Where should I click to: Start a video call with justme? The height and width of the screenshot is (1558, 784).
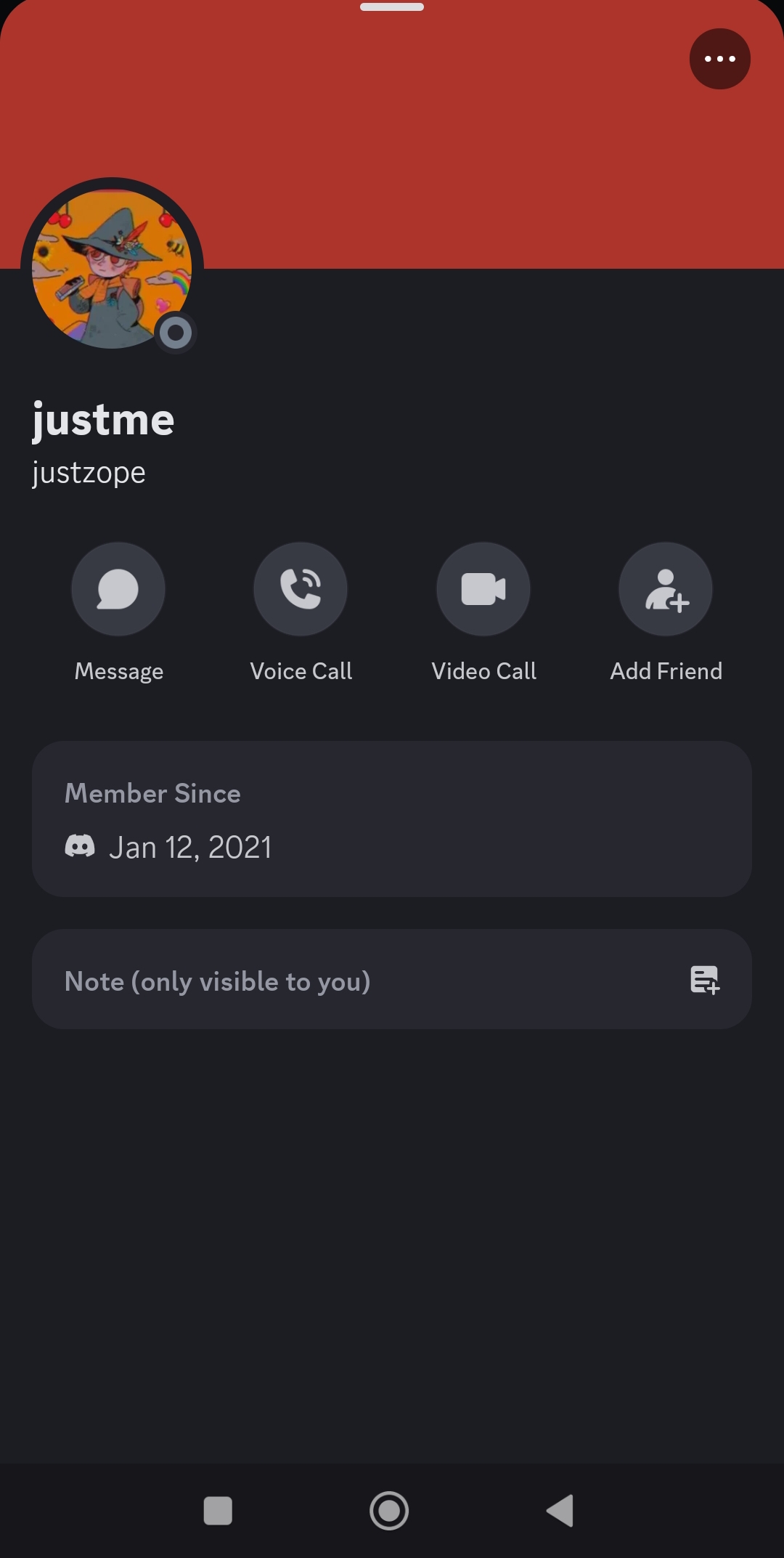coord(483,589)
